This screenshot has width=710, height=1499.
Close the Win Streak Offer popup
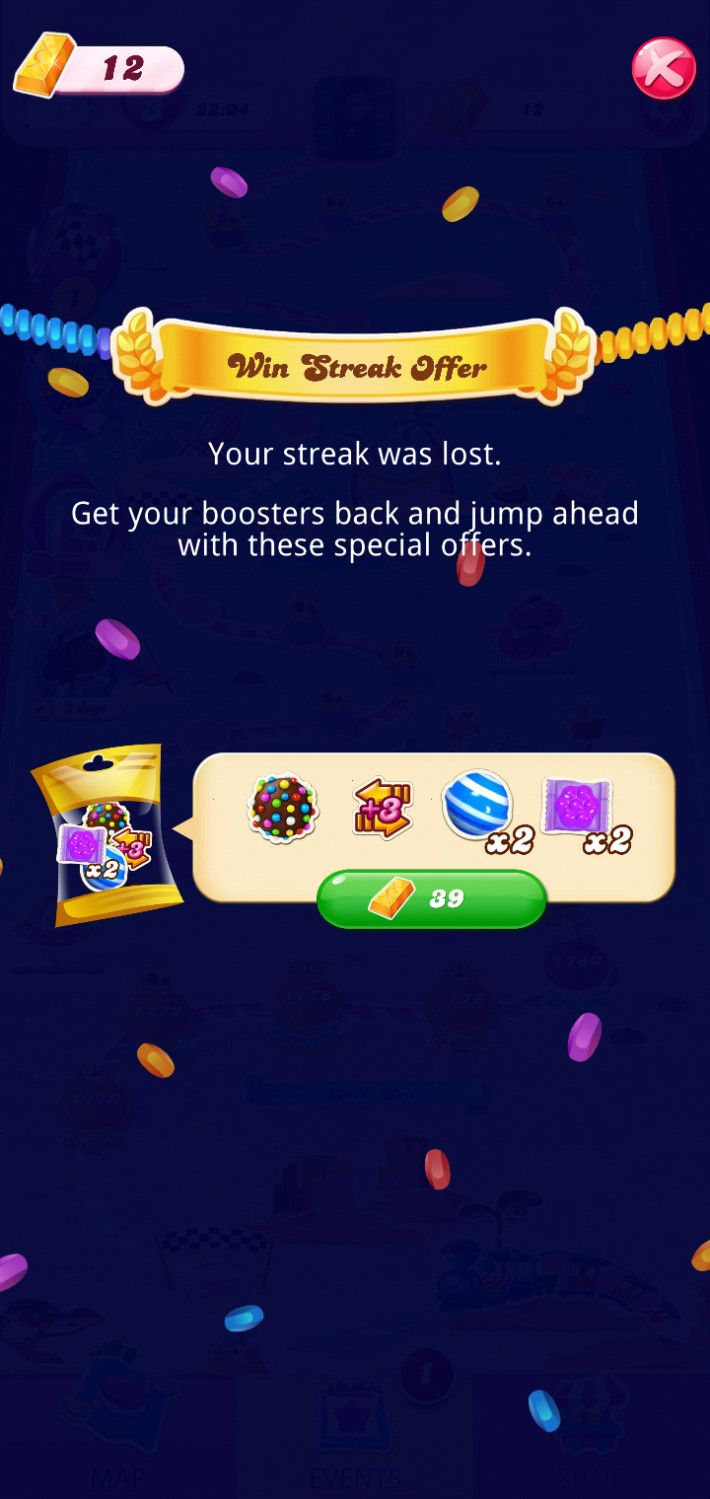pos(663,68)
